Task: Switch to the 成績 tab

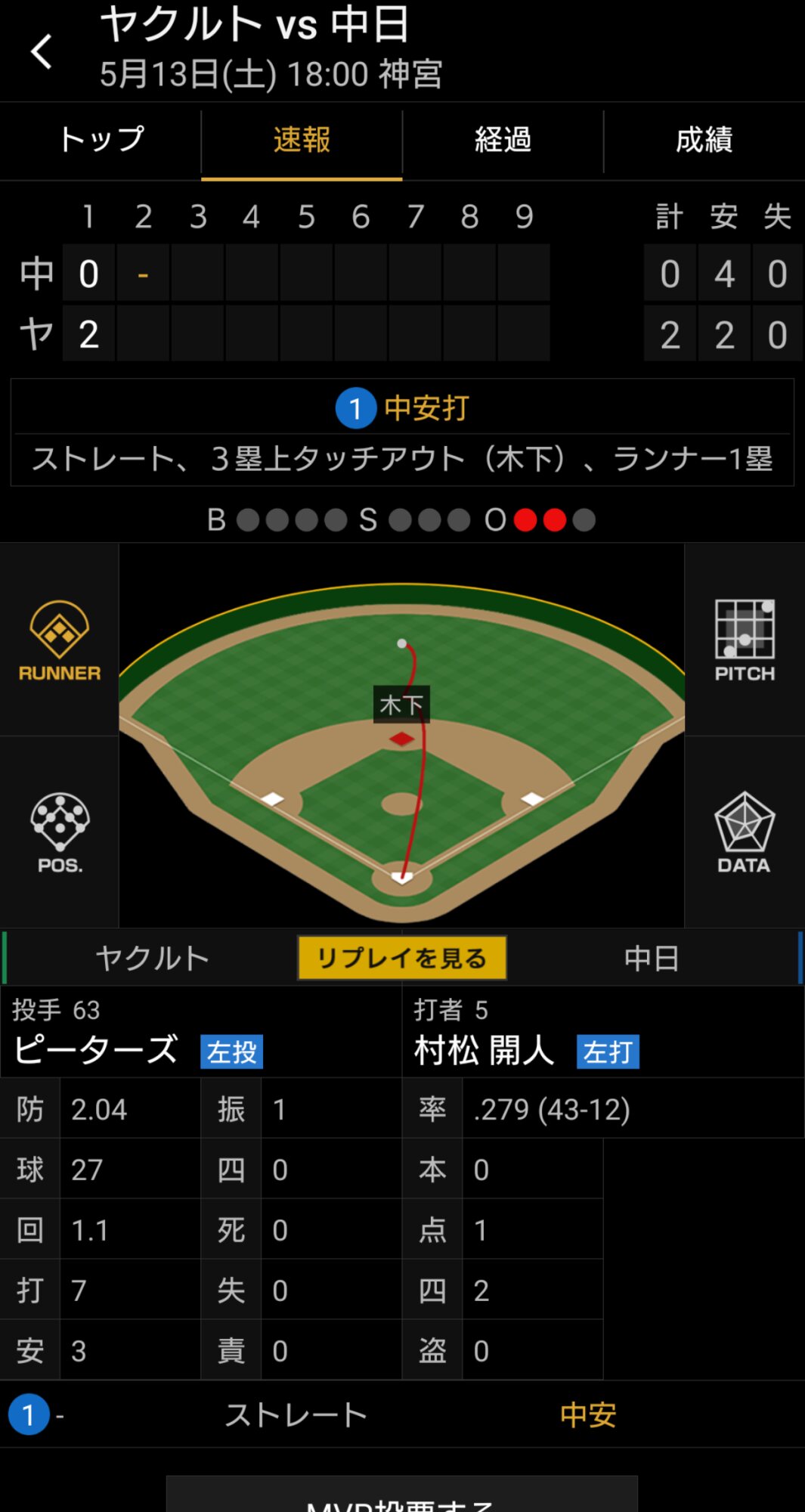Action: tap(704, 141)
